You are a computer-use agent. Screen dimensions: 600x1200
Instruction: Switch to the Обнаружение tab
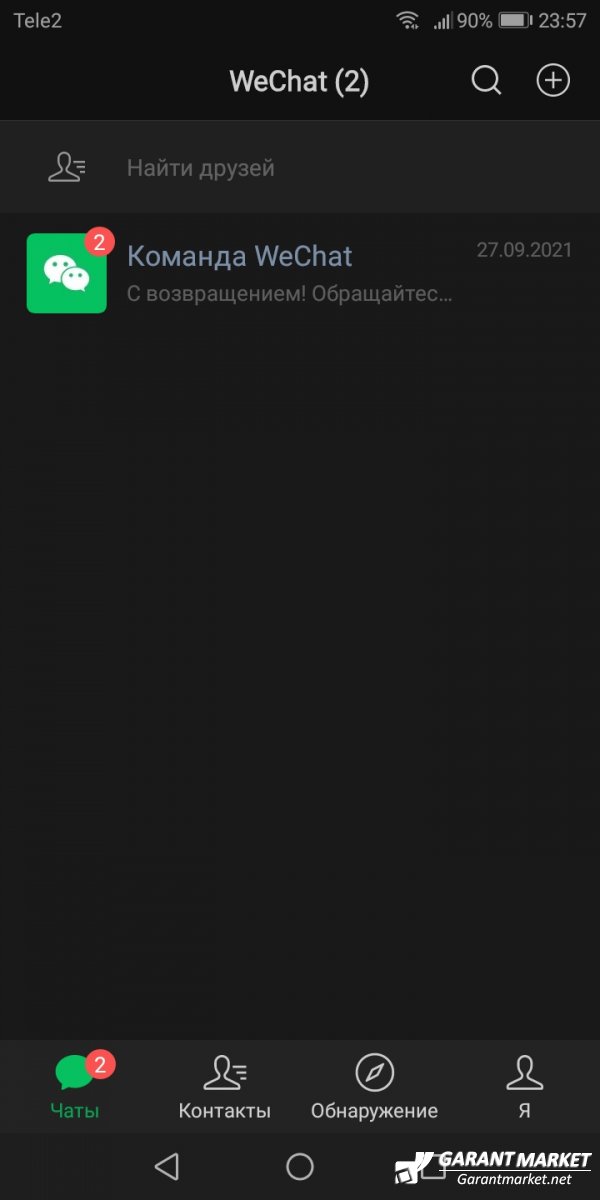(x=375, y=1086)
